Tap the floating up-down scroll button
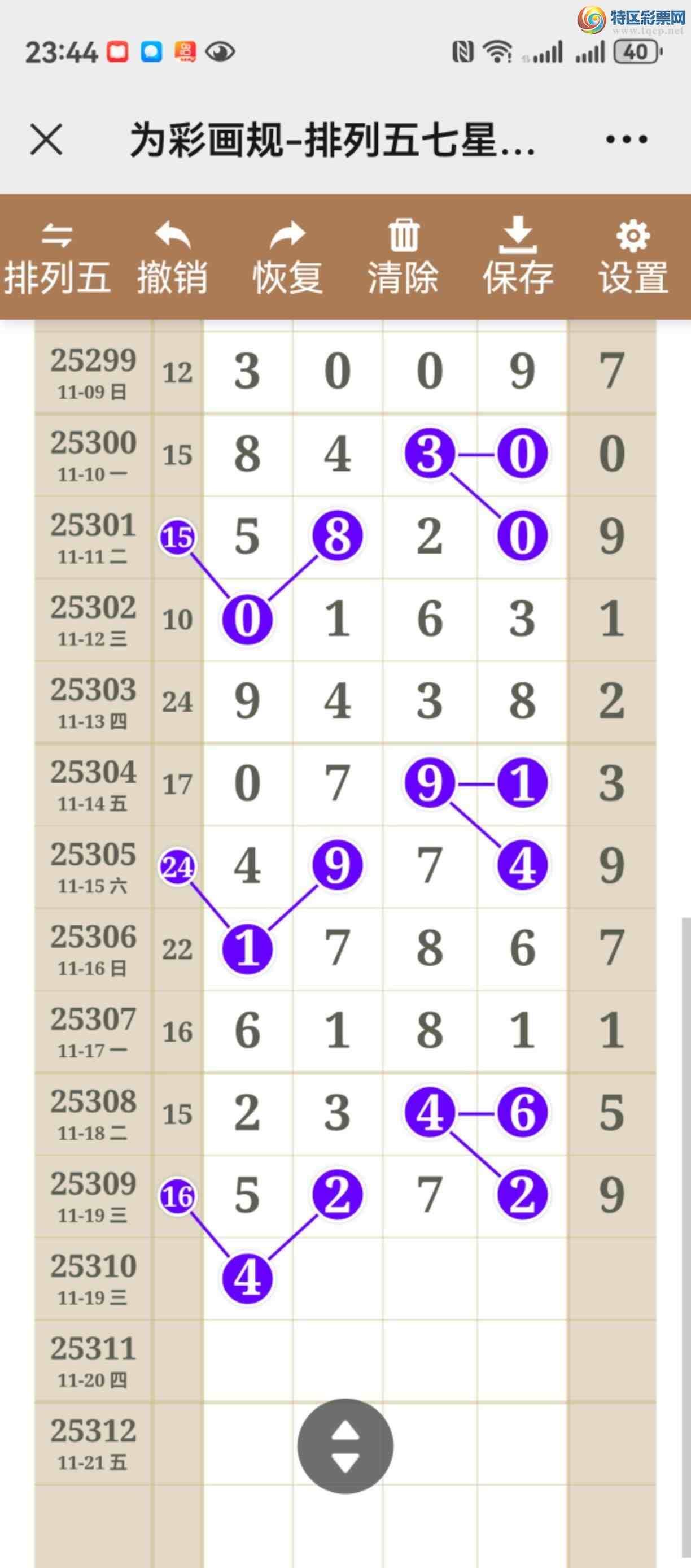The width and height of the screenshot is (691, 1568). click(x=345, y=1445)
